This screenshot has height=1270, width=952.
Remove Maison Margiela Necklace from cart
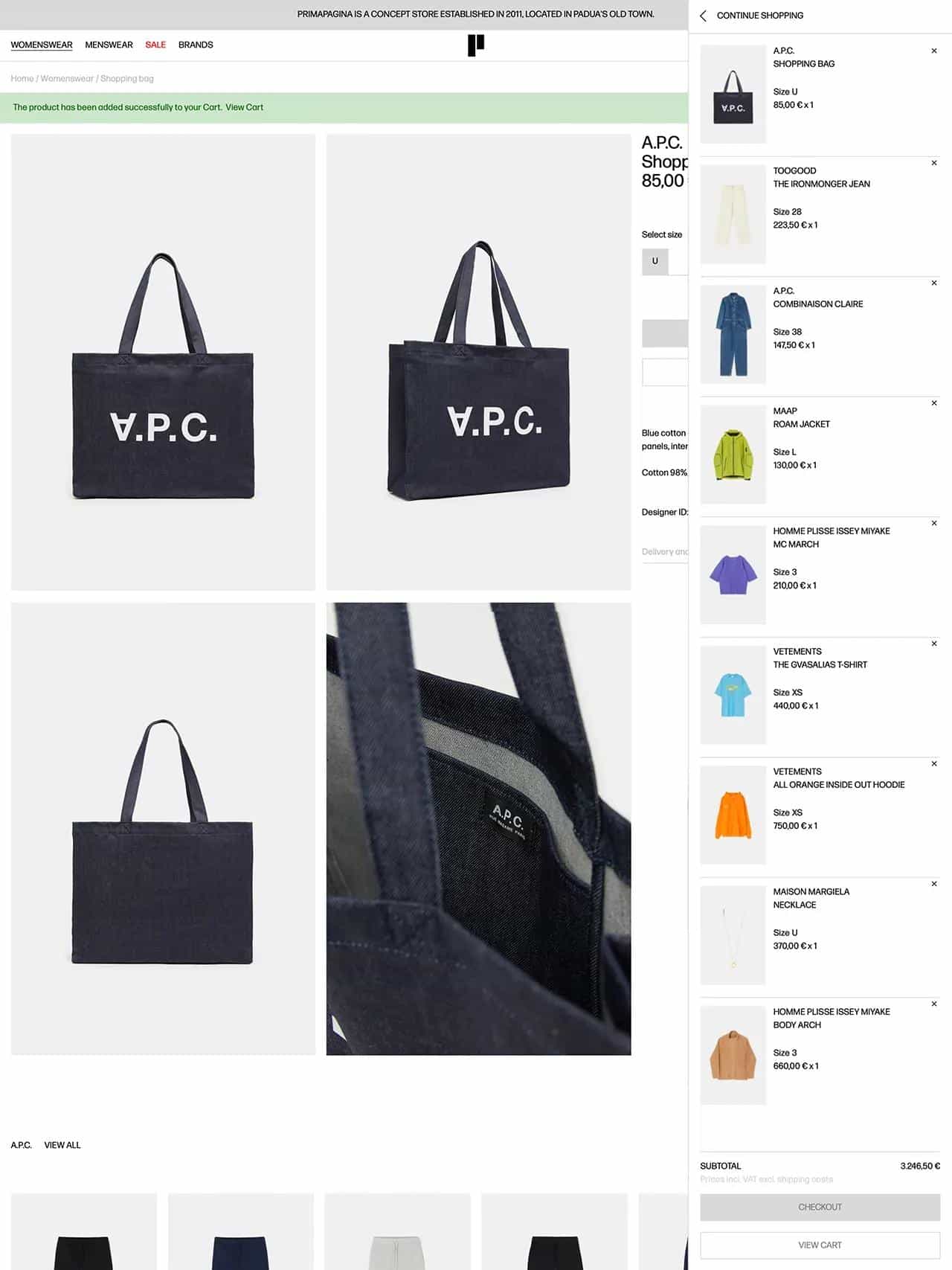[x=934, y=884]
